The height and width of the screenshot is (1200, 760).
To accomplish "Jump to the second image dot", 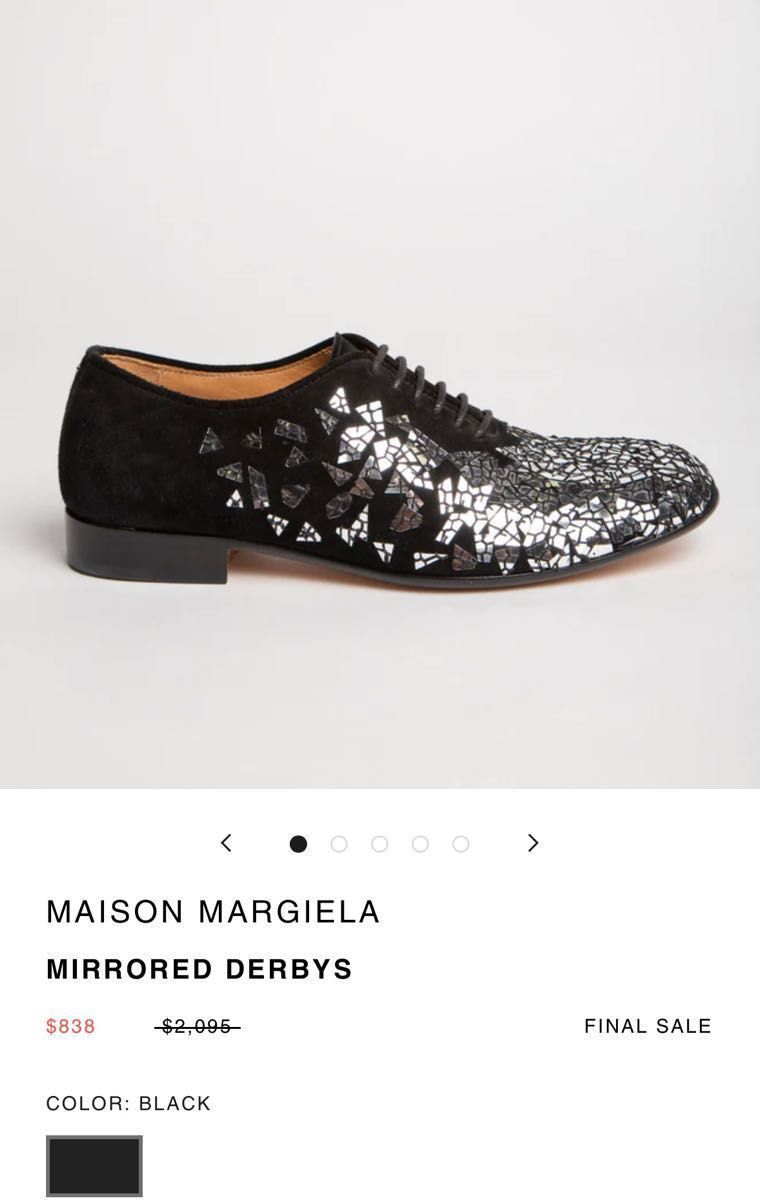I will click(339, 844).
